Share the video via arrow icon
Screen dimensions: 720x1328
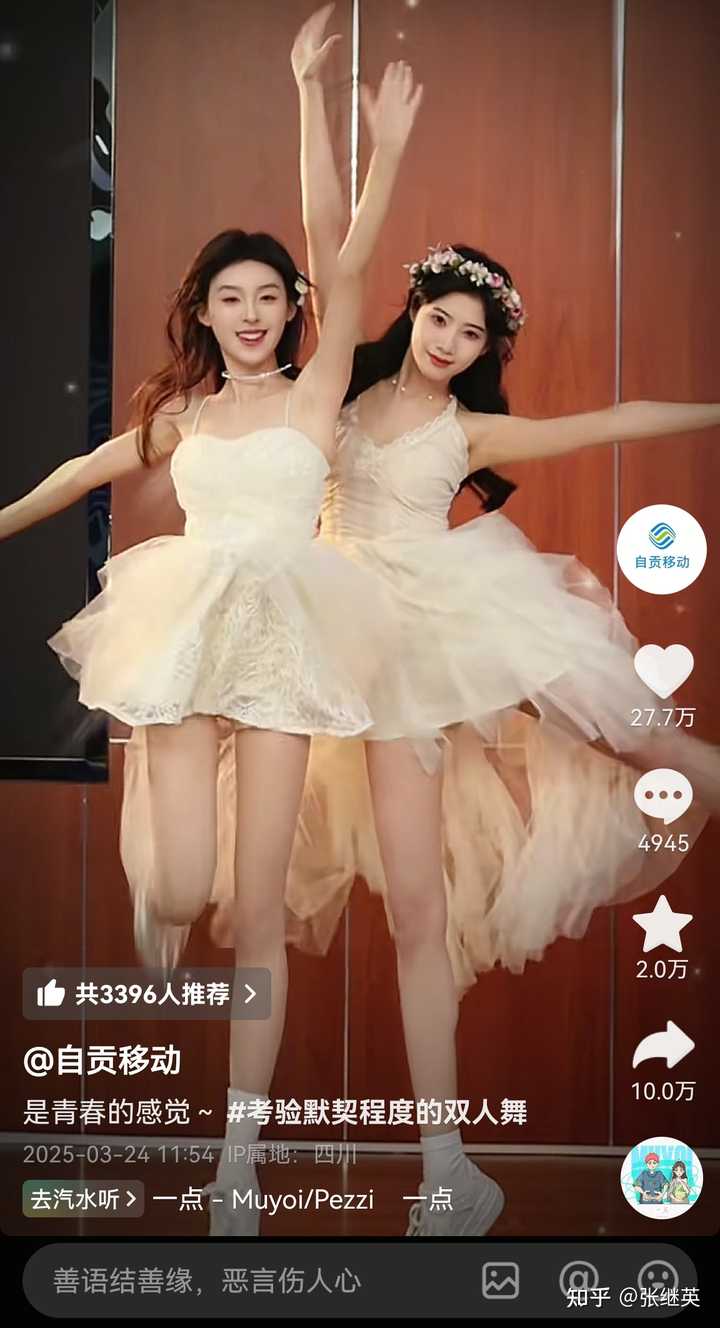click(x=663, y=1046)
